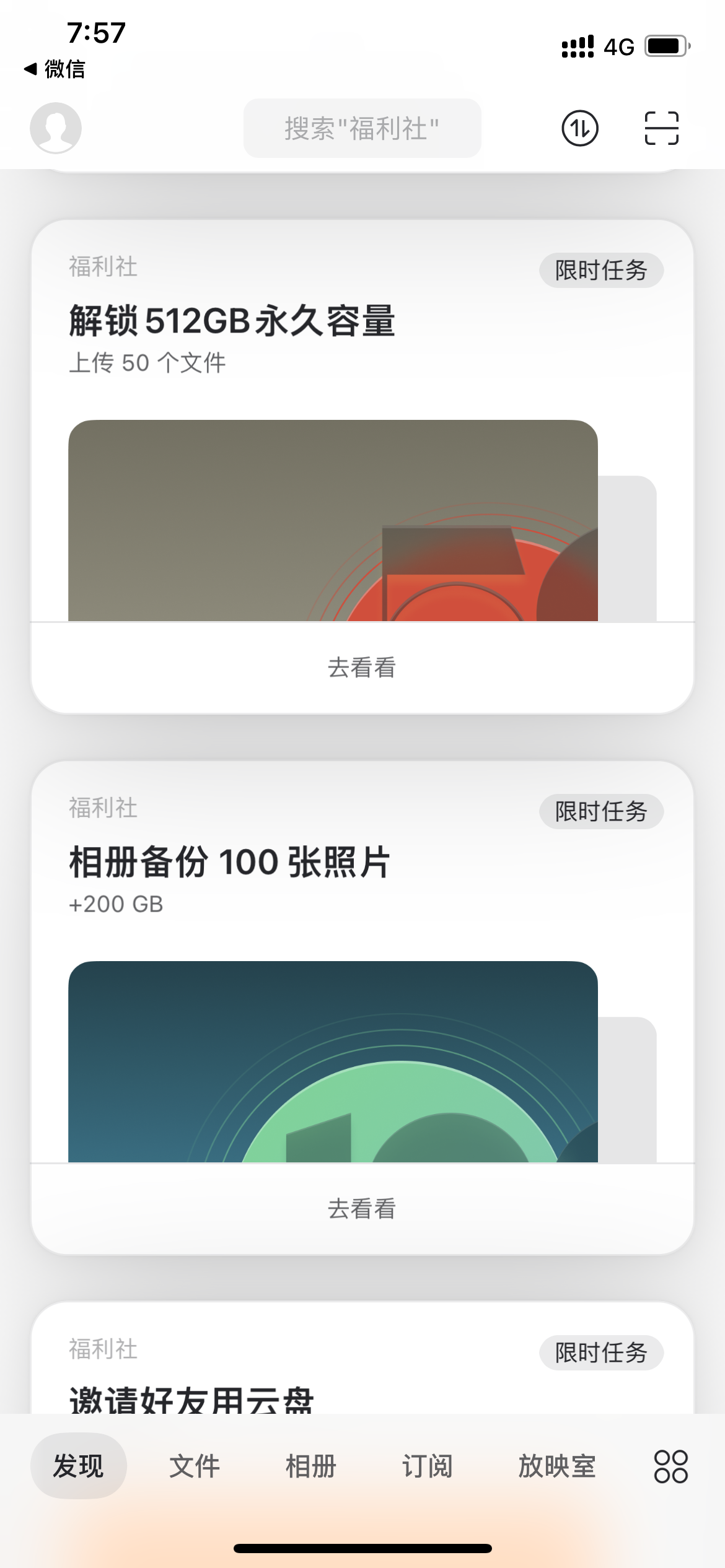The image size is (725, 1568).
Task: Click 去看看 under the photo backup task
Action: [362, 1206]
